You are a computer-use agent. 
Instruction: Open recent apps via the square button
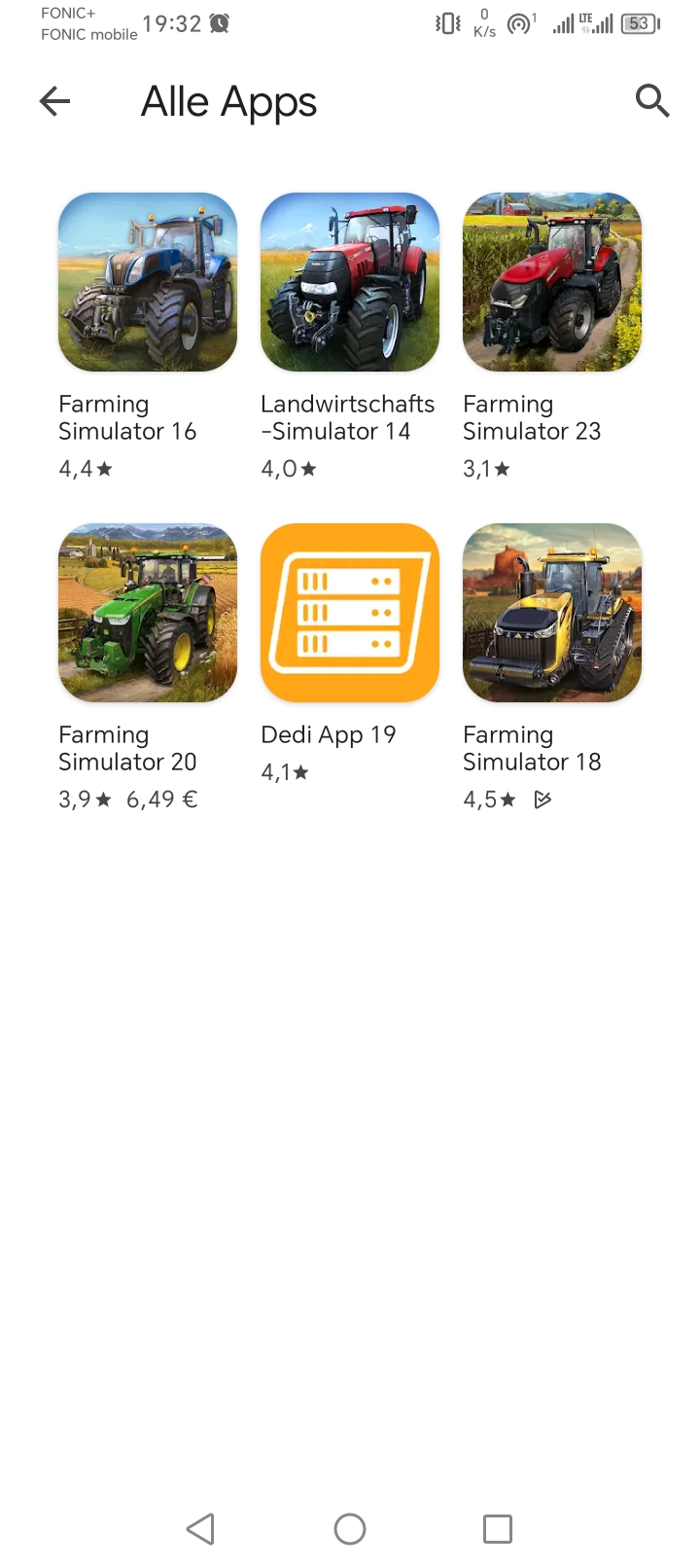(498, 1529)
